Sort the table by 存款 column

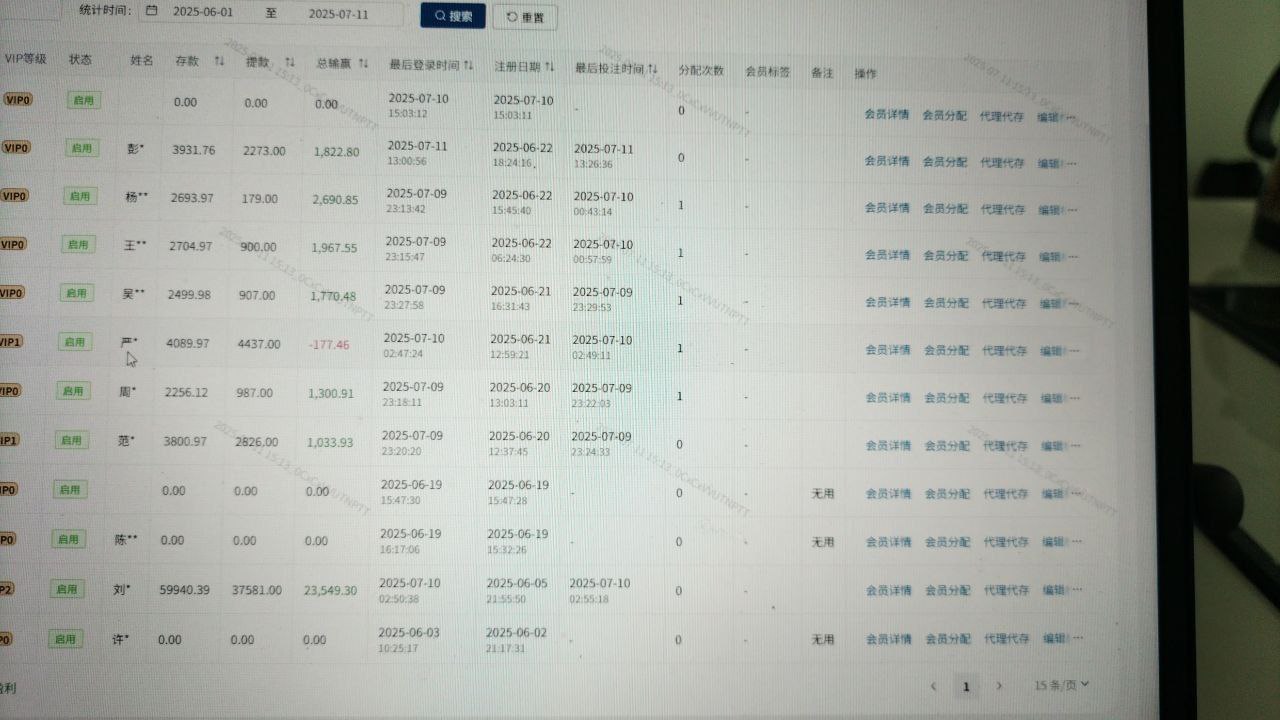coord(219,62)
